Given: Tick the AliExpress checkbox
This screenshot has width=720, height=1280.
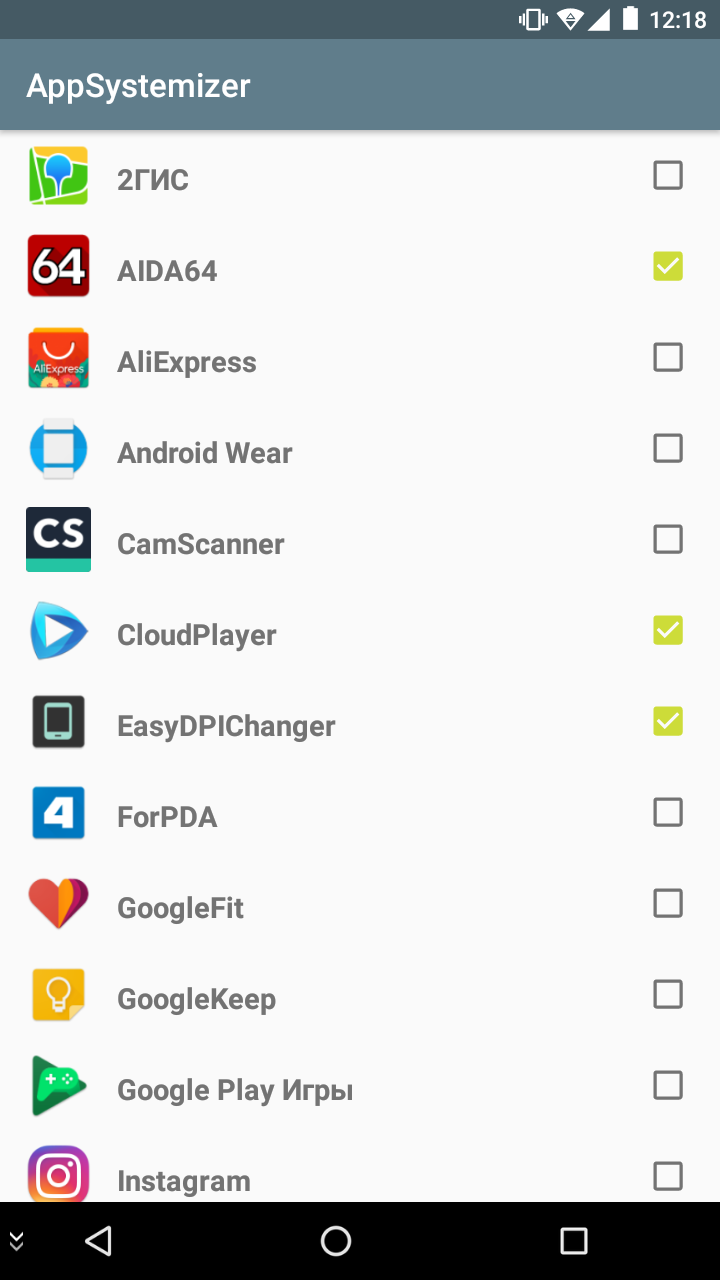Looking at the screenshot, I should 668,358.
